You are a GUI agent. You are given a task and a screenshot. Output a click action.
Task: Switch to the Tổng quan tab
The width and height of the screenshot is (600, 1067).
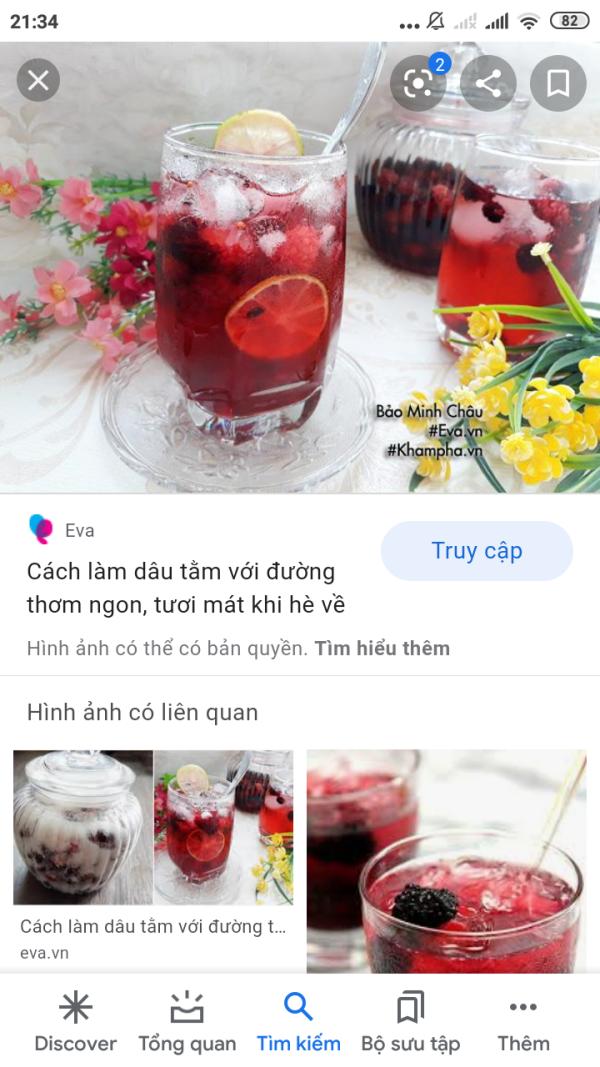(x=187, y=1022)
